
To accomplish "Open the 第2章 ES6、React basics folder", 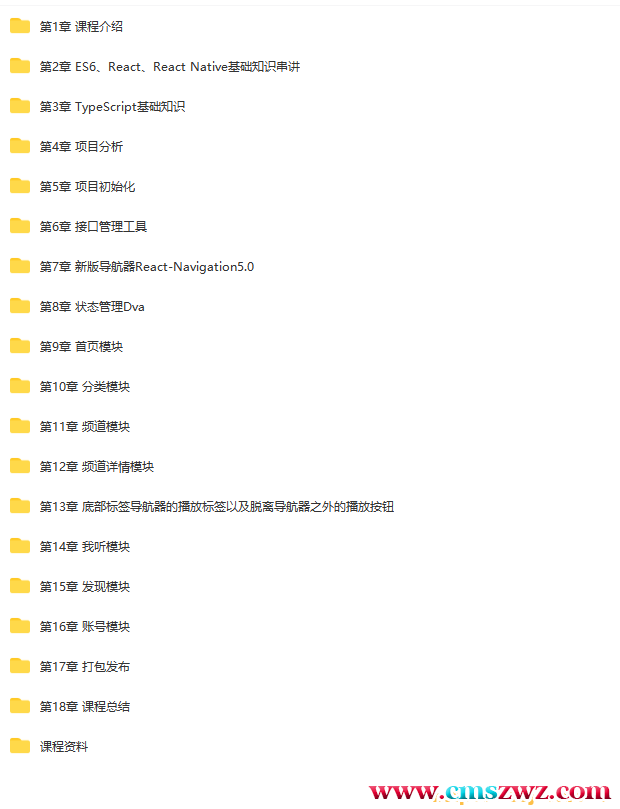I will 169,67.
